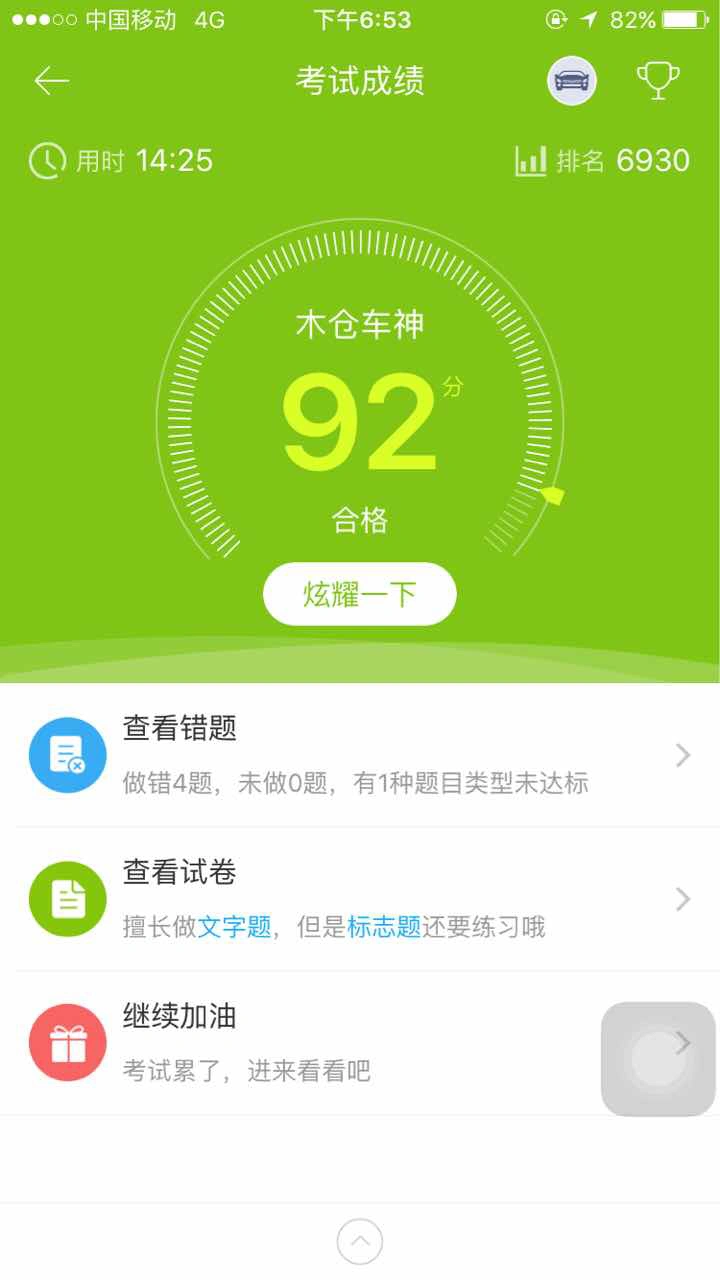Open the 查看错题 row
The width and height of the screenshot is (720, 1280).
[360, 755]
